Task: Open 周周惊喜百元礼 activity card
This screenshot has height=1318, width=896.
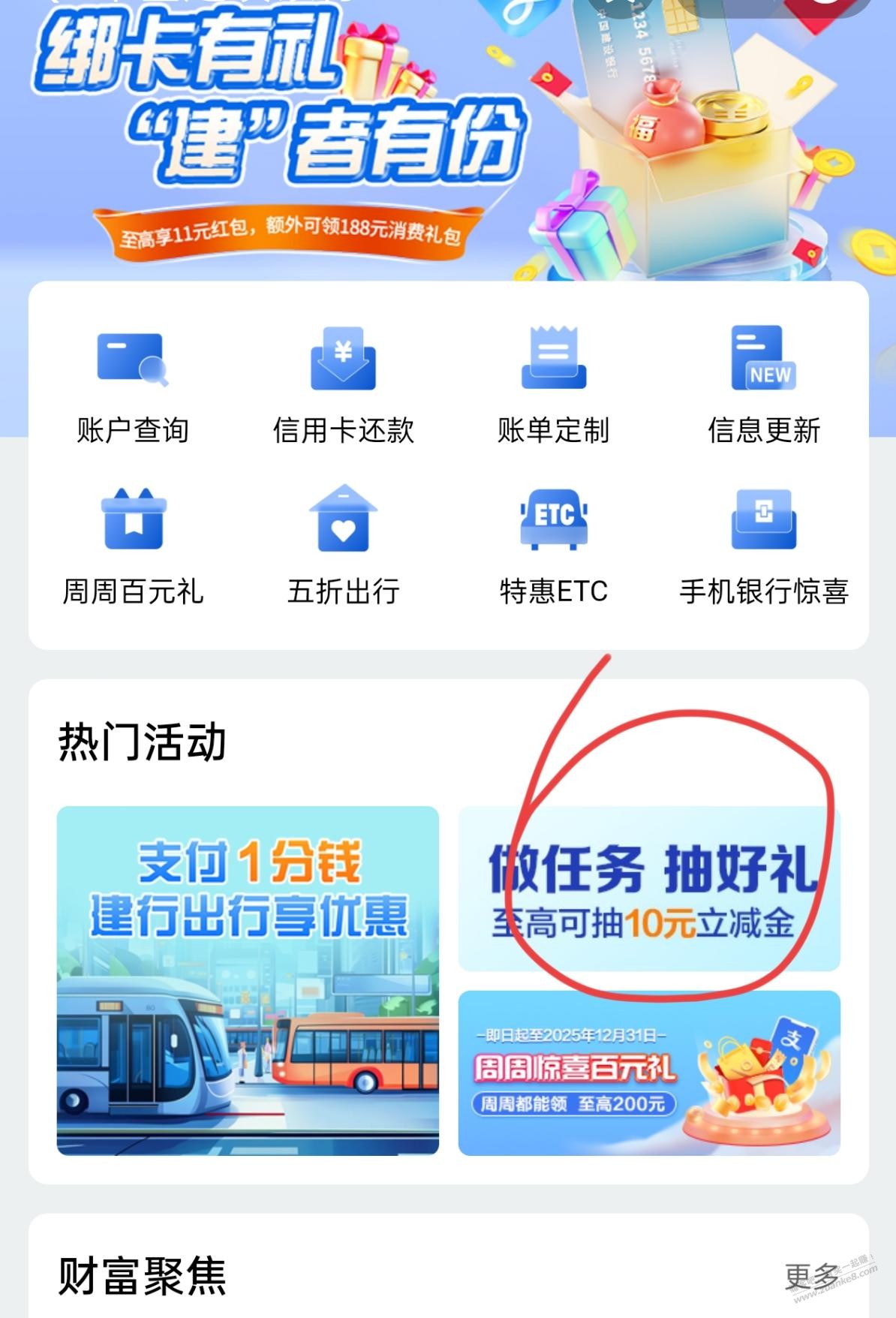Action: (649, 1073)
